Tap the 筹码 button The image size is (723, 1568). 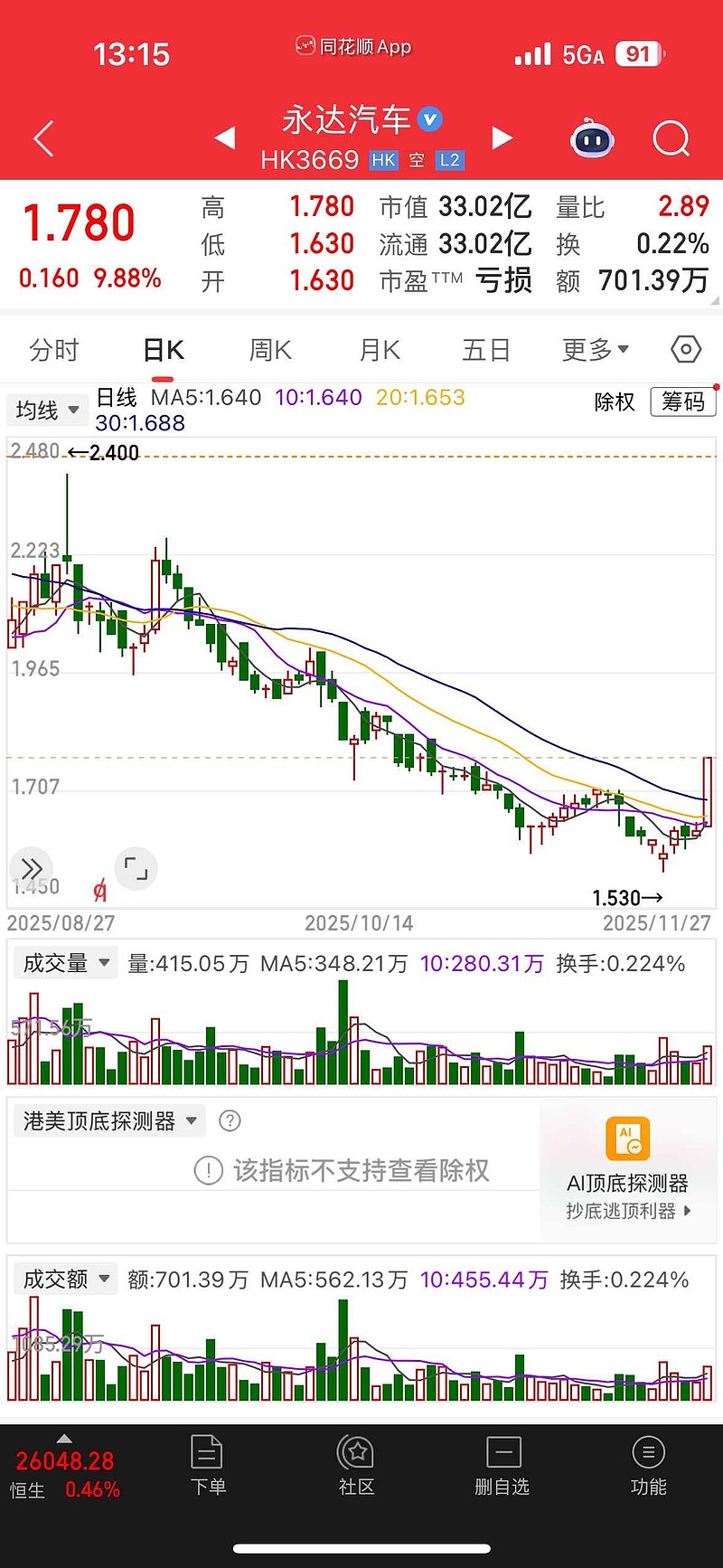coord(682,401)
